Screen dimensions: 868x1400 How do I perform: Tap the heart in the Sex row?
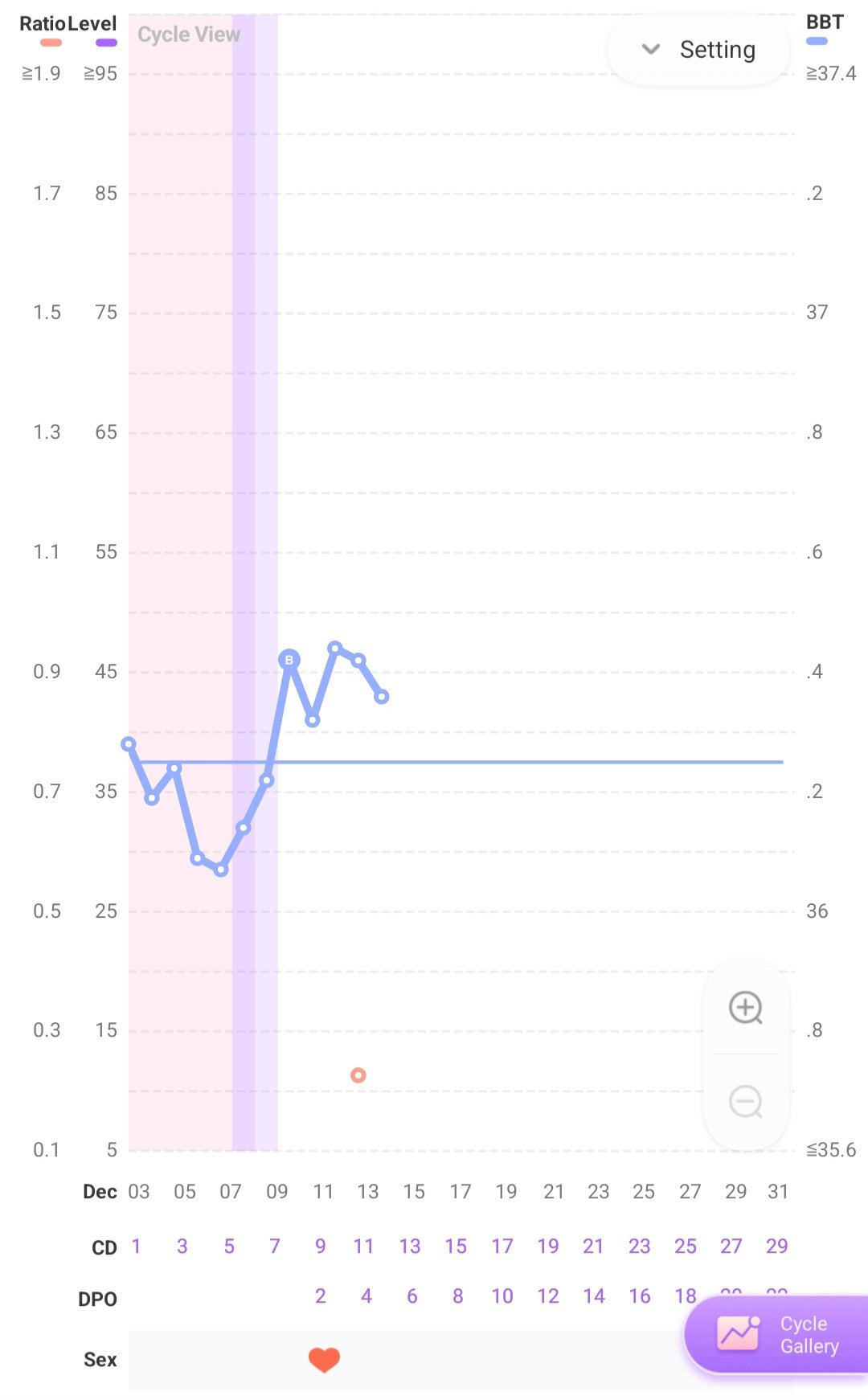coord(325,1359)
